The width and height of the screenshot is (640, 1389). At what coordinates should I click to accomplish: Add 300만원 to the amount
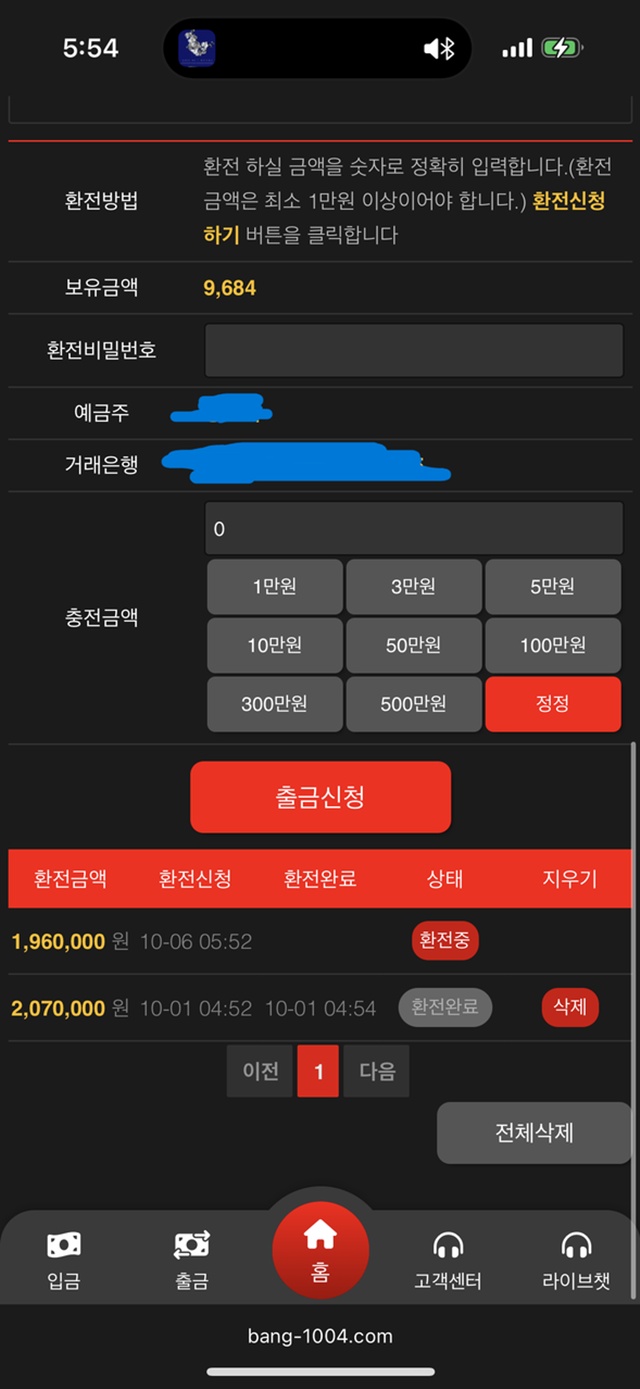click(x=275, y=704)
